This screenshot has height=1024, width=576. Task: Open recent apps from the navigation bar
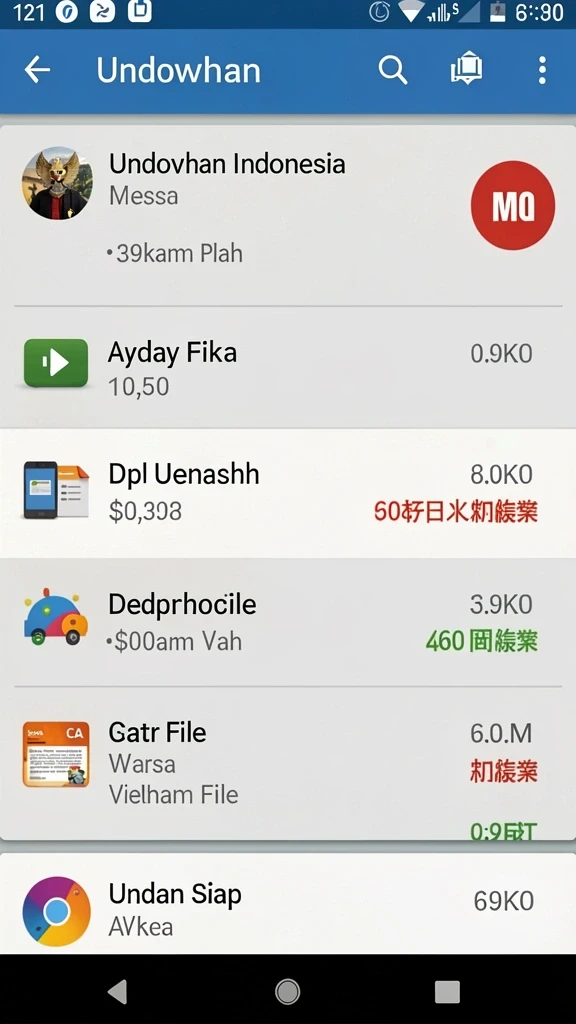(x=447, y=991)
